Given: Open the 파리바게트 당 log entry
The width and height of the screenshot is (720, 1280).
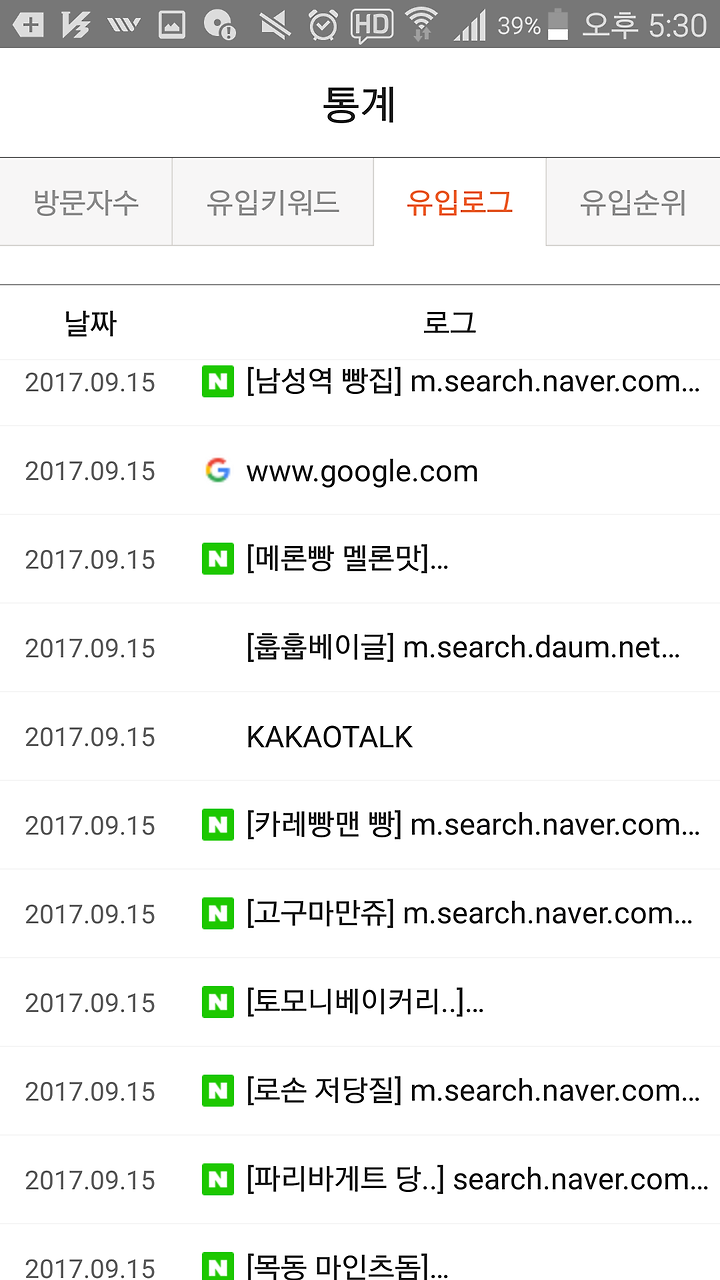Looking at the screenshot, I should (360, 1180).
